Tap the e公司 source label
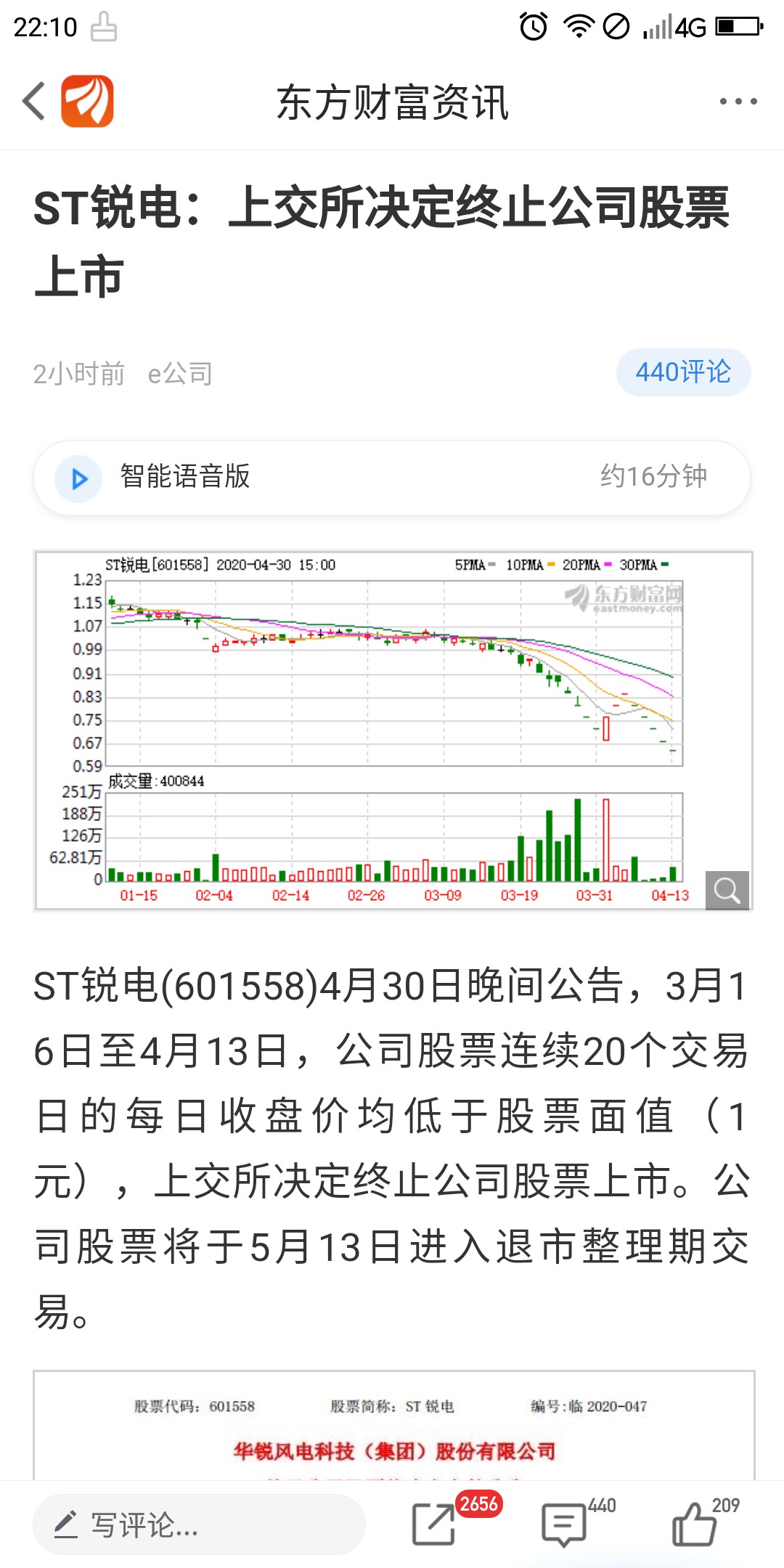This screenshot has height=1568, width=784. (179, 373)
